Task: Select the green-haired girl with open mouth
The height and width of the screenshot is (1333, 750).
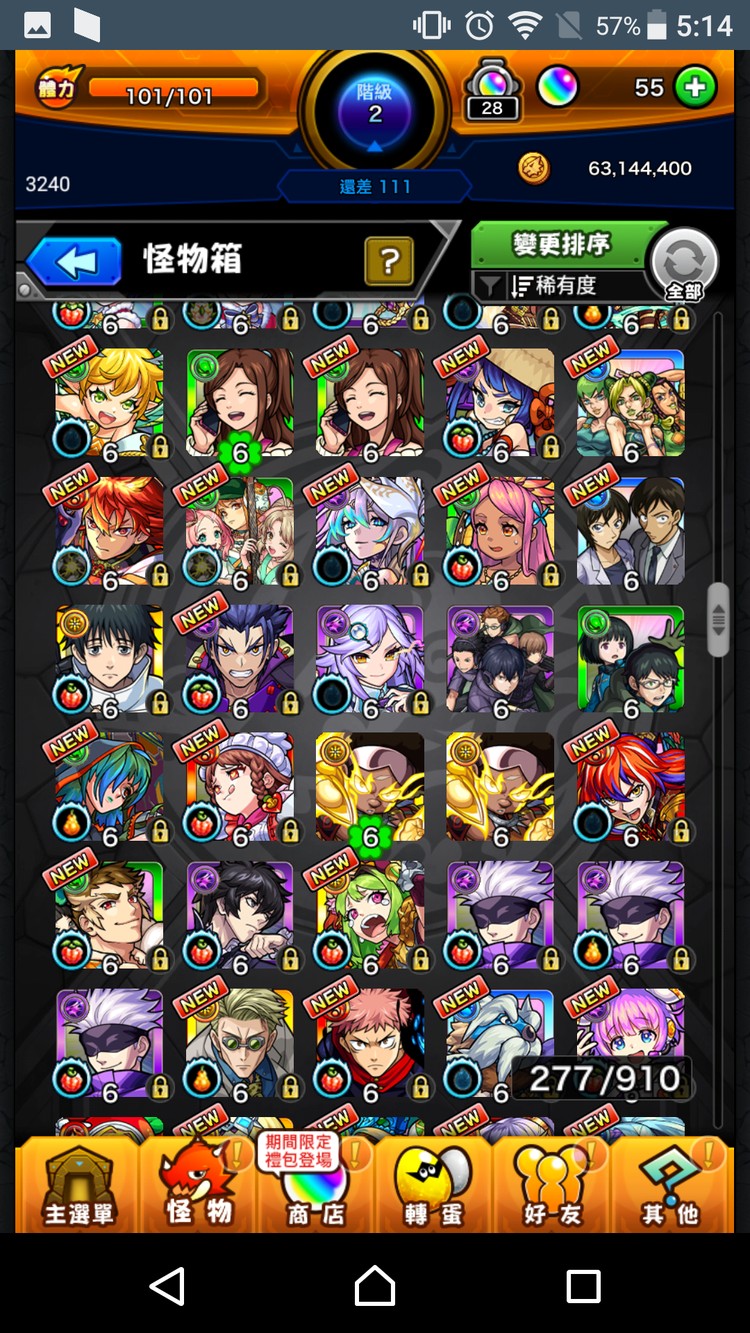Action: click(370, 914)
